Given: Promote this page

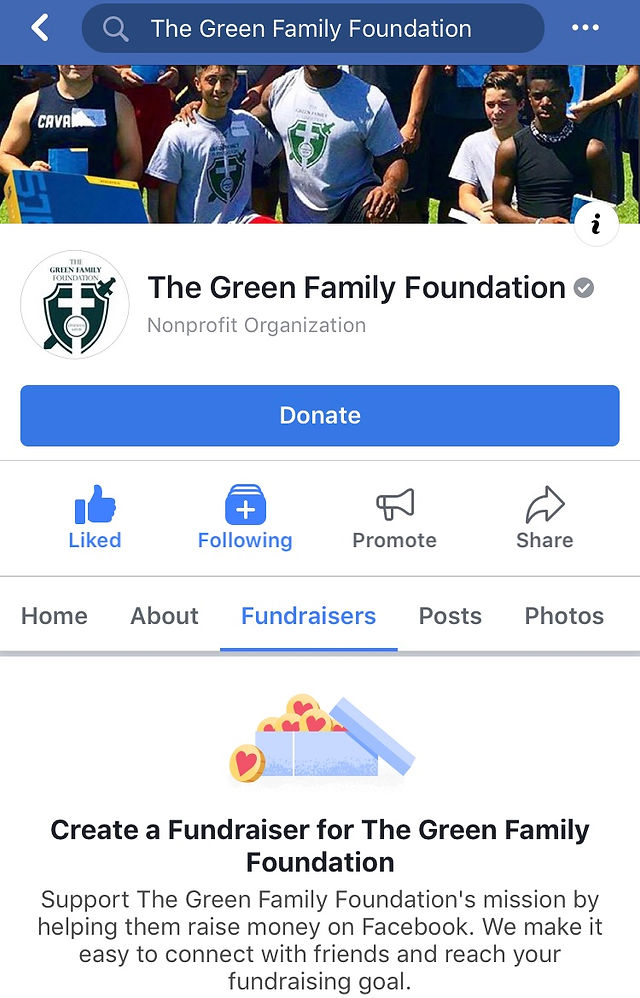Looking at the screenshot, I should pyautogui.click(x=394, y=518).
